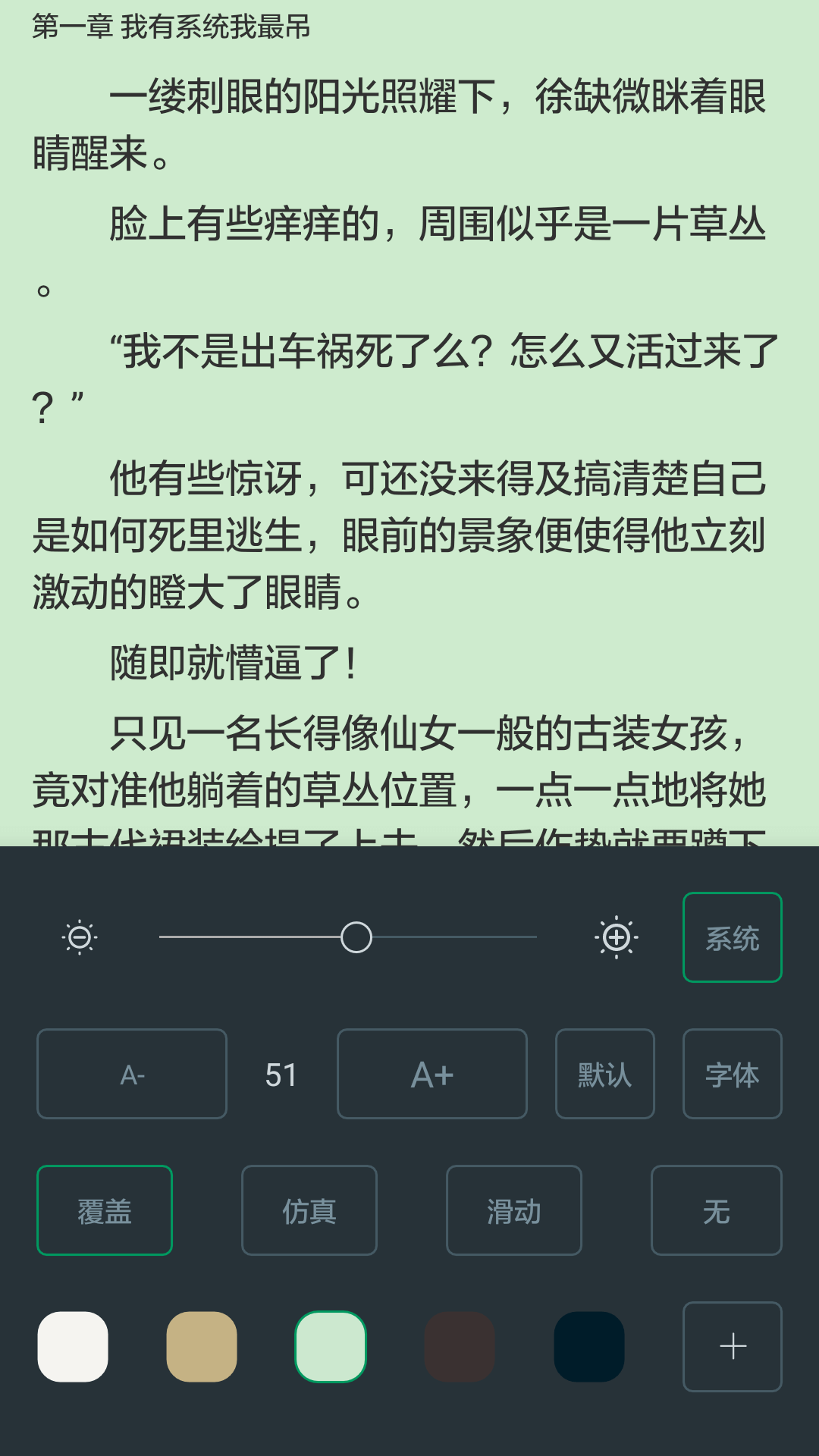
Task: Apply the dark brown background theme
Action: [460, 1347]
